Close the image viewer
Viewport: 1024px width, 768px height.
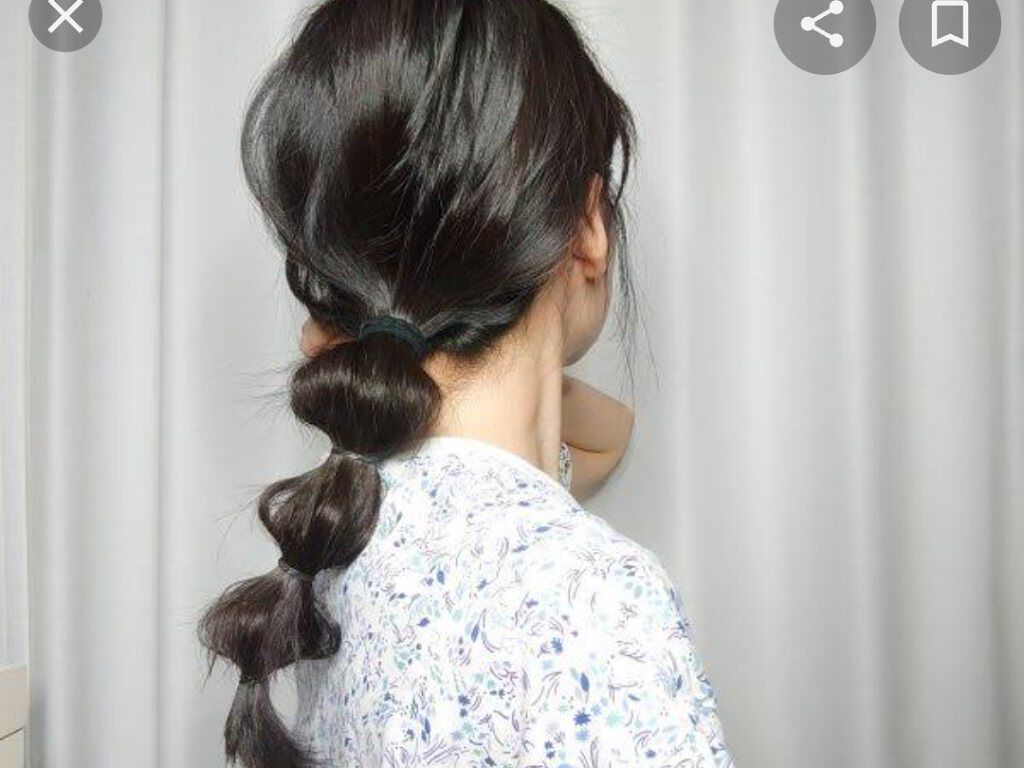65,16
